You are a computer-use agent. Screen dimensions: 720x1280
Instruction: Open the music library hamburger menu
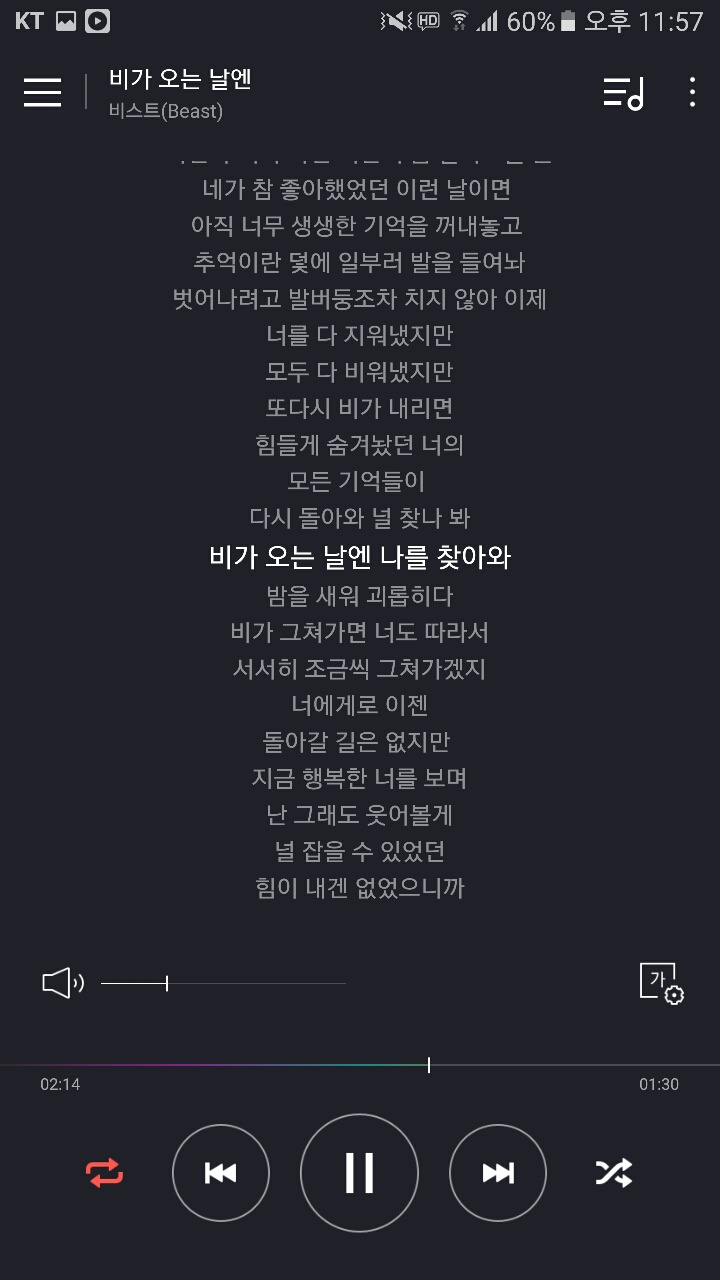pyautogui.click(x=41, y=93)
